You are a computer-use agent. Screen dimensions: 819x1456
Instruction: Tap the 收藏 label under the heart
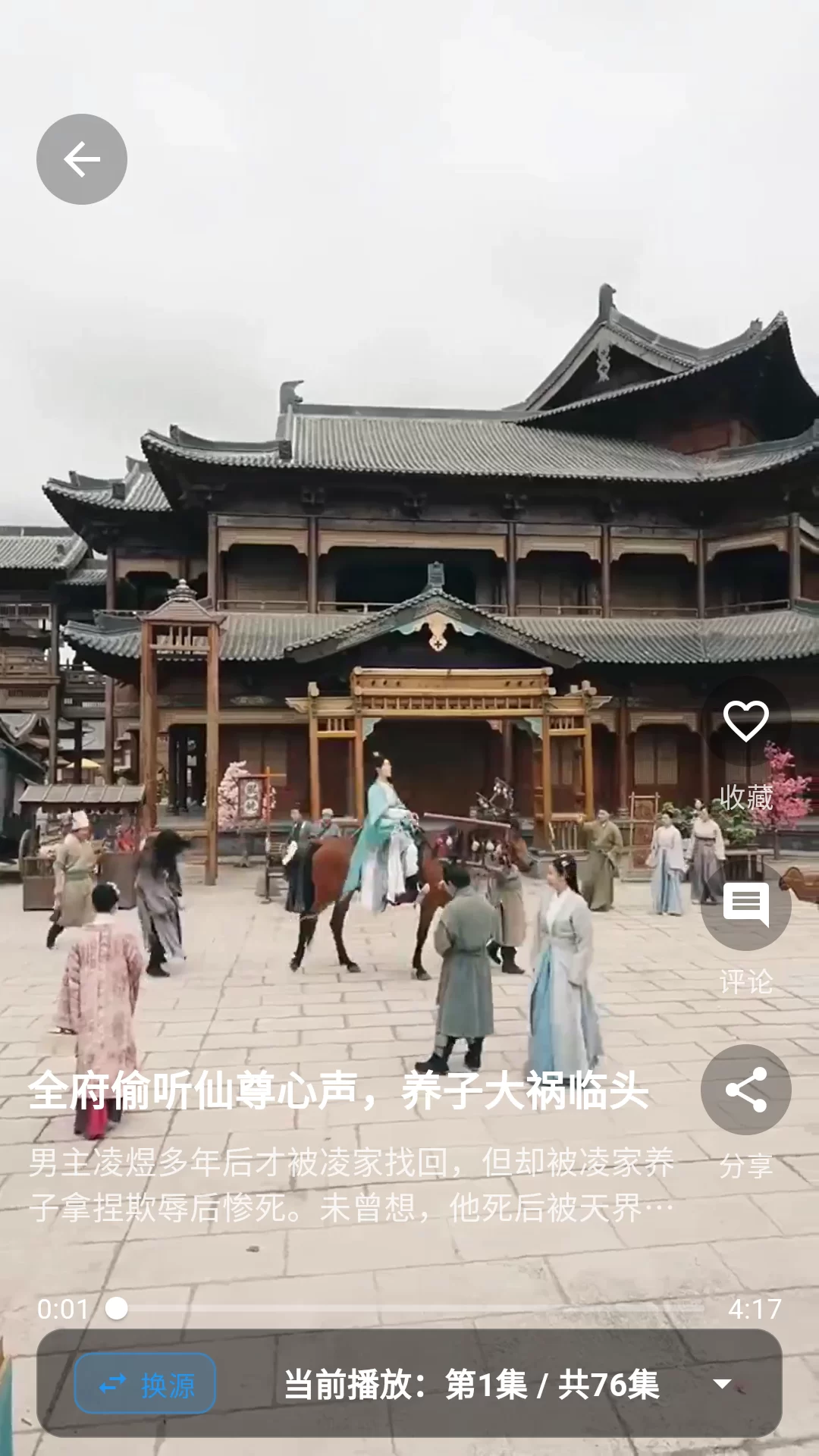745,798
